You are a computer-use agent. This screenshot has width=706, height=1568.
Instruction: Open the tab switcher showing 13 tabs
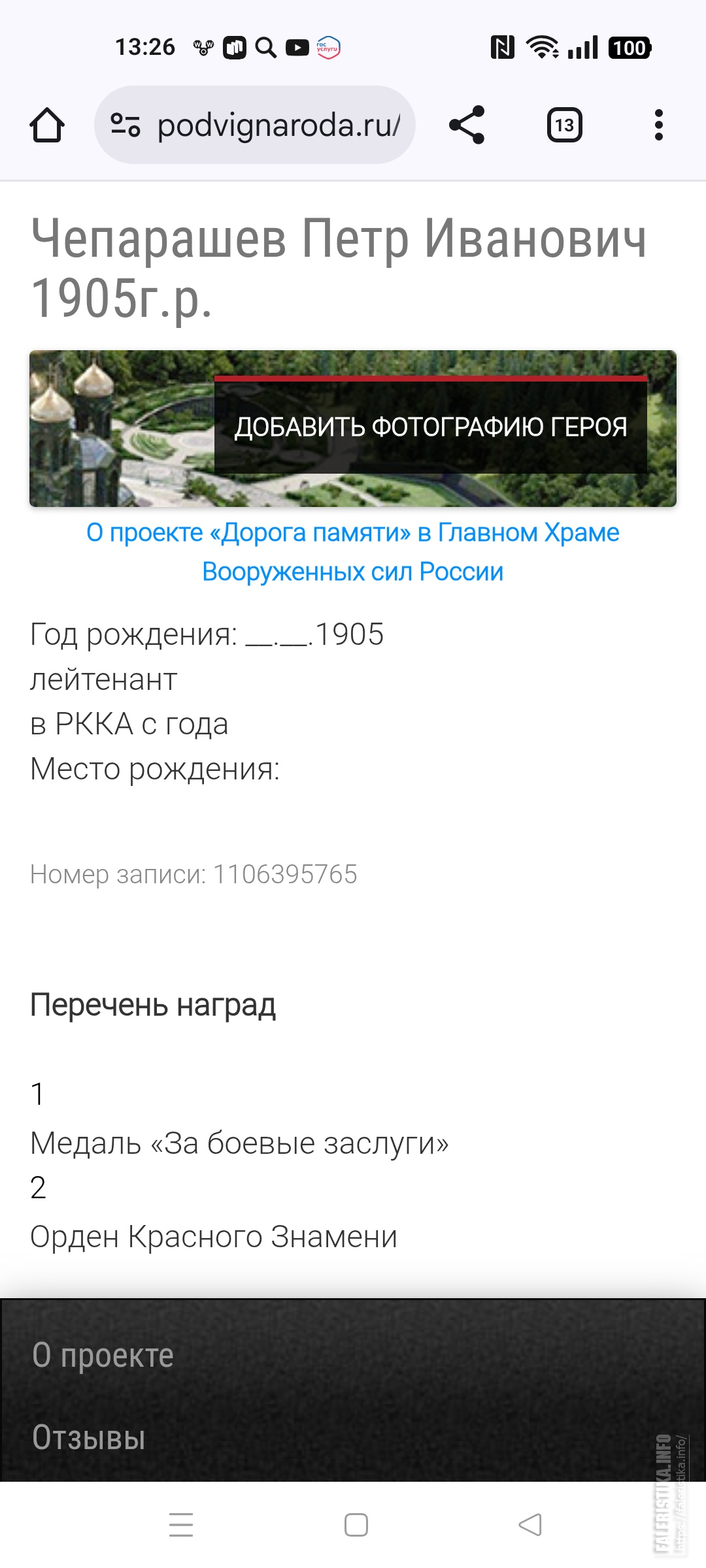tap(564, 125)
